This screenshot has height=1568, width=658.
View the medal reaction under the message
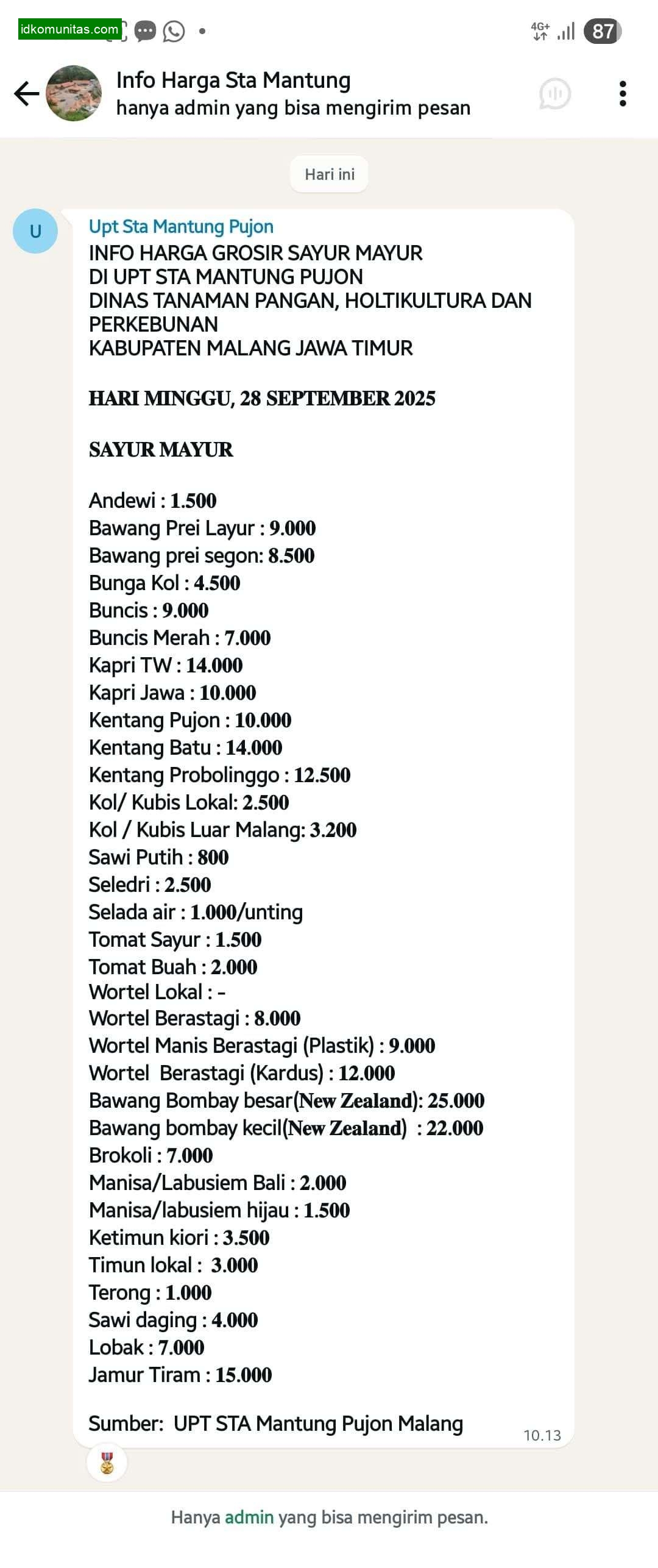107,1463
